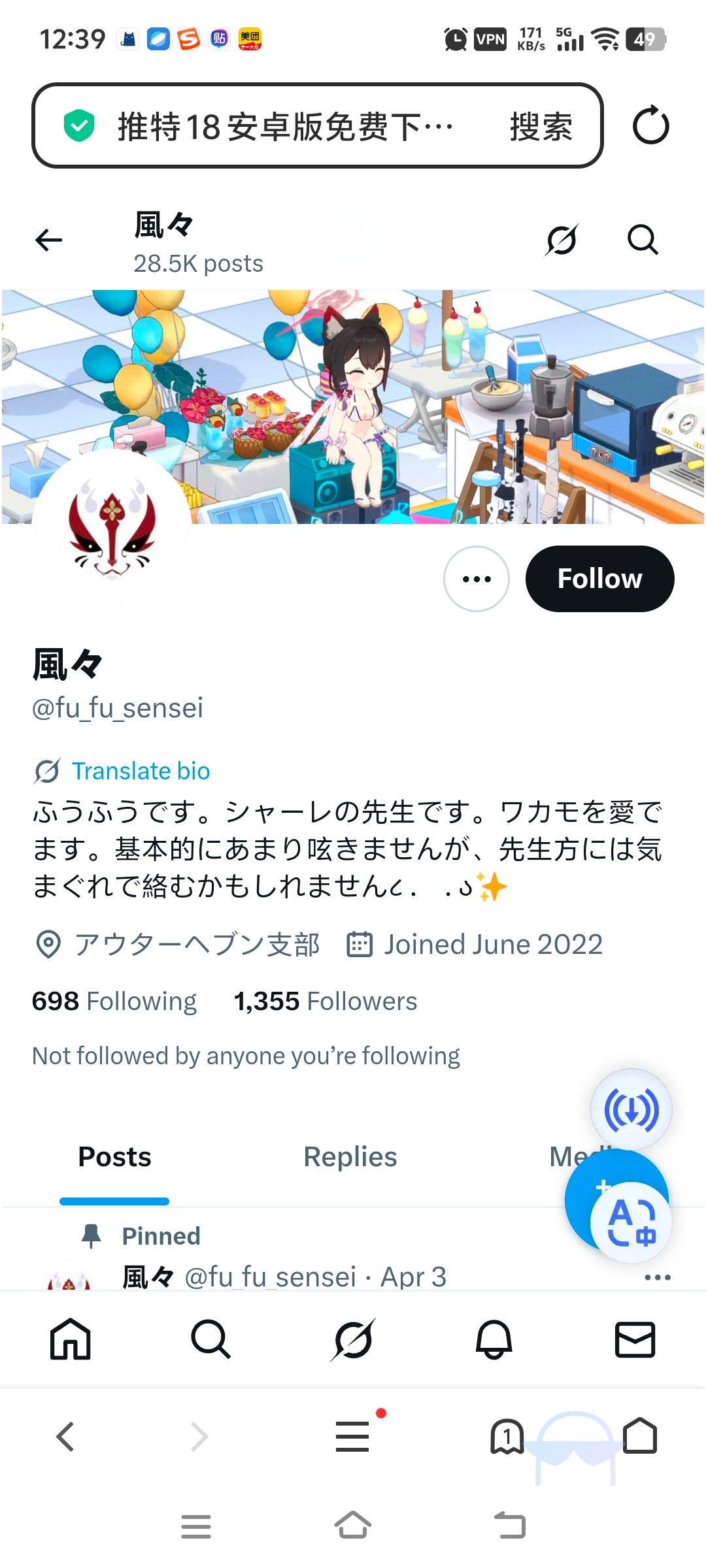Image resolution: width=706 pixels, height=1568 pixels.
Task: View the 1,355 Followers list
Action: tap(326, 1001)
